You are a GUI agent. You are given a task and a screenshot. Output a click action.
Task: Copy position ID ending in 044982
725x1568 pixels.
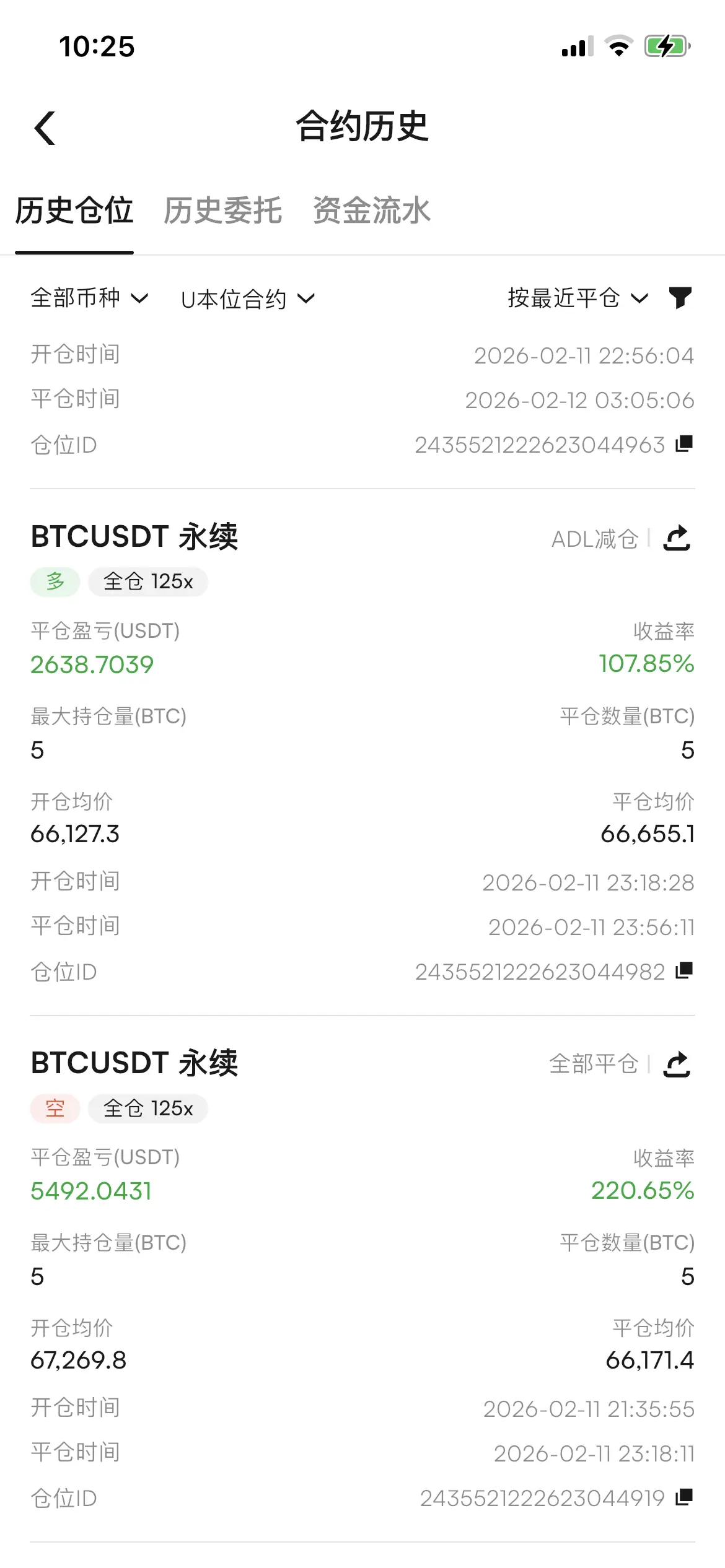pyautogui.click(x=684, y=970)
